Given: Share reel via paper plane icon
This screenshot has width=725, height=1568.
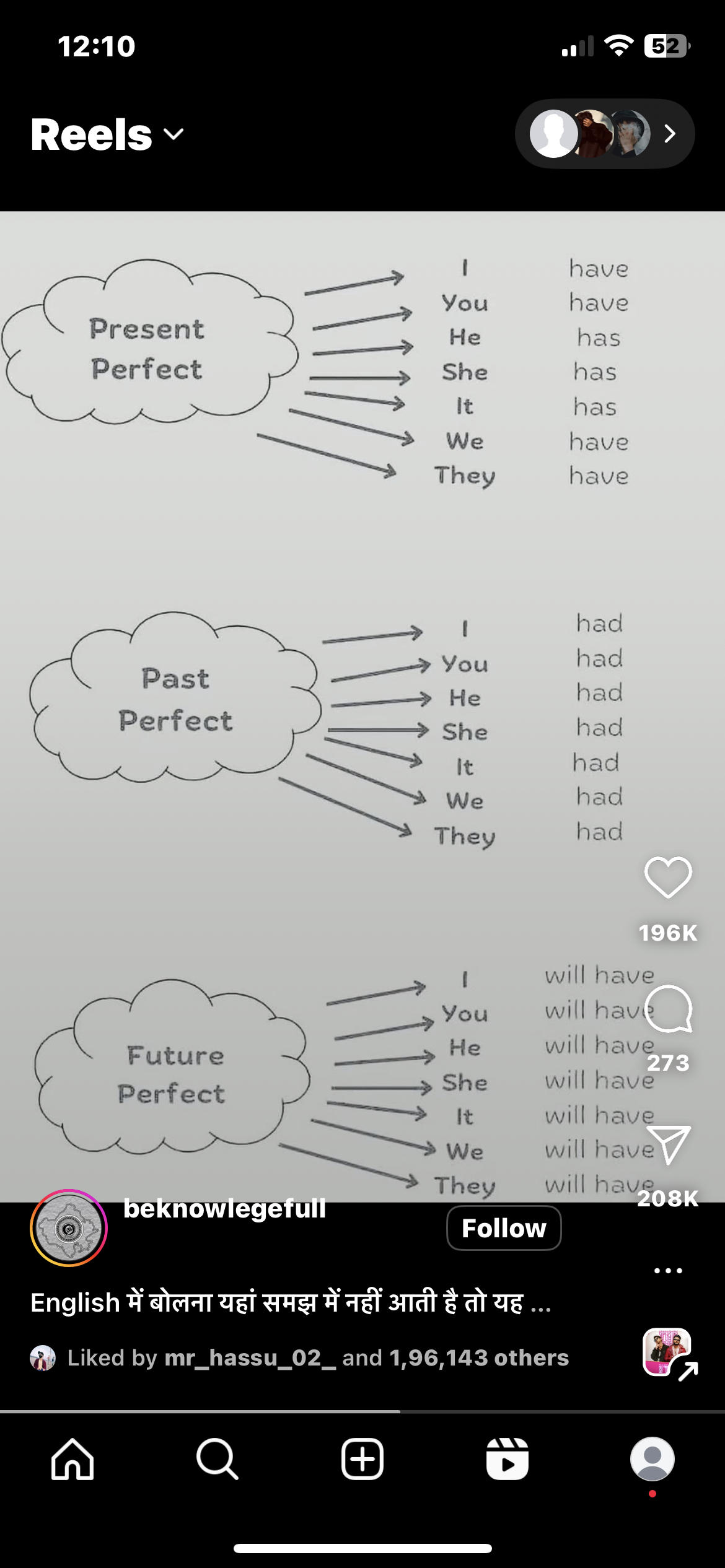Looking at the screenshot, I should tap(667, 1144).
